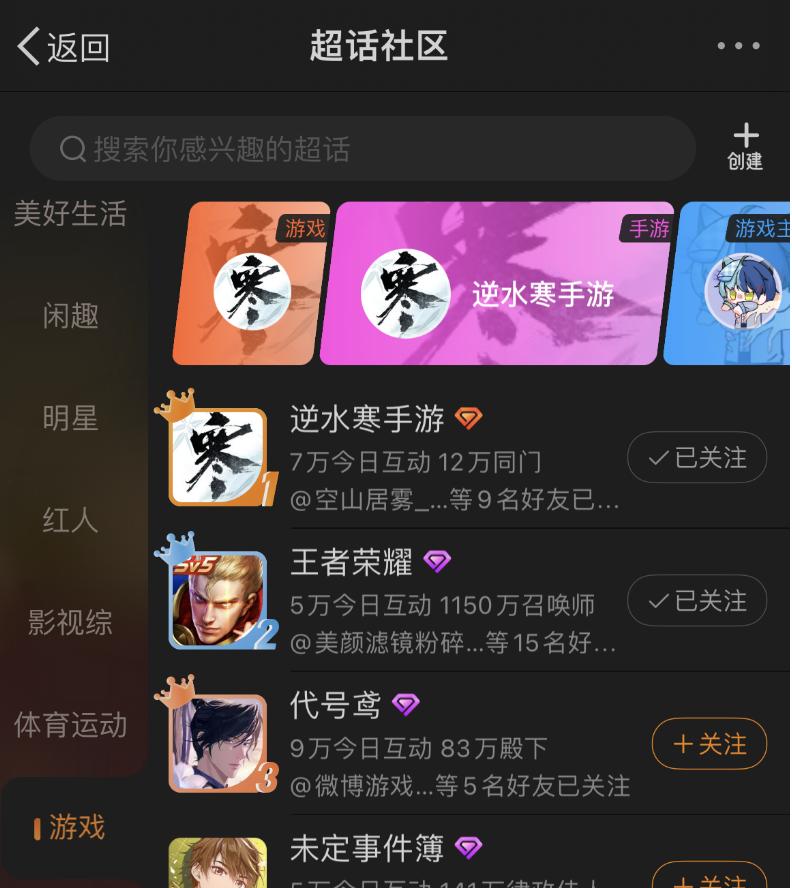Follow 代号鸢 by tapping 关注

(x=709, y=744)
